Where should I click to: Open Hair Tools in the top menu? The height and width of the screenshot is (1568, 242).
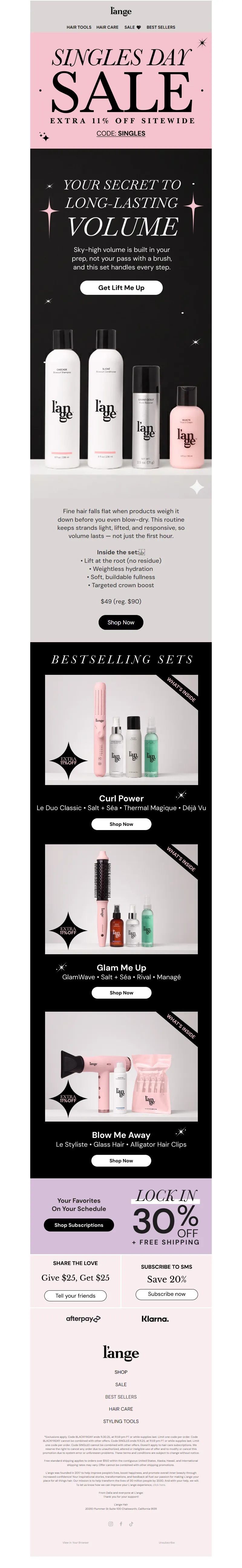79,27
